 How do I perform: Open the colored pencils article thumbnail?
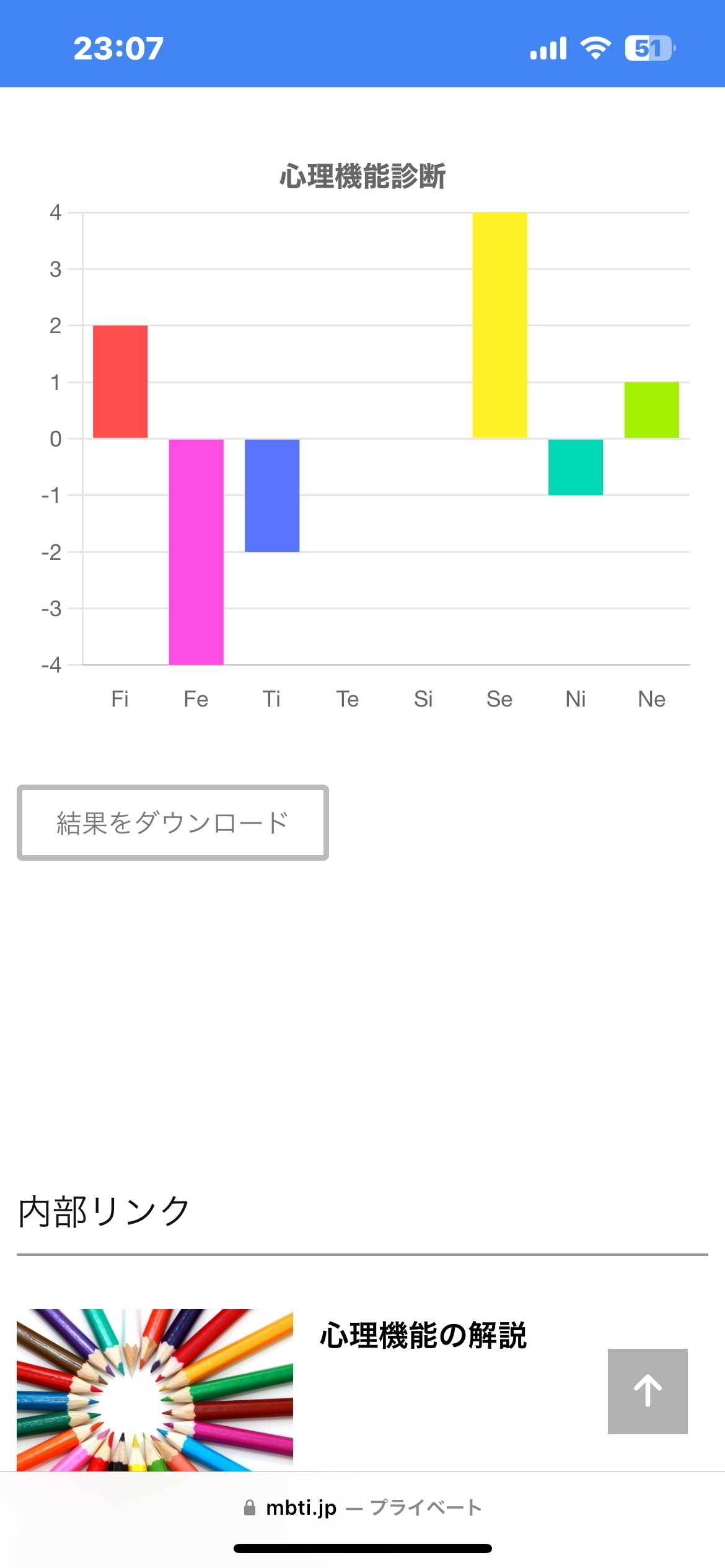tap(155, 1390)
